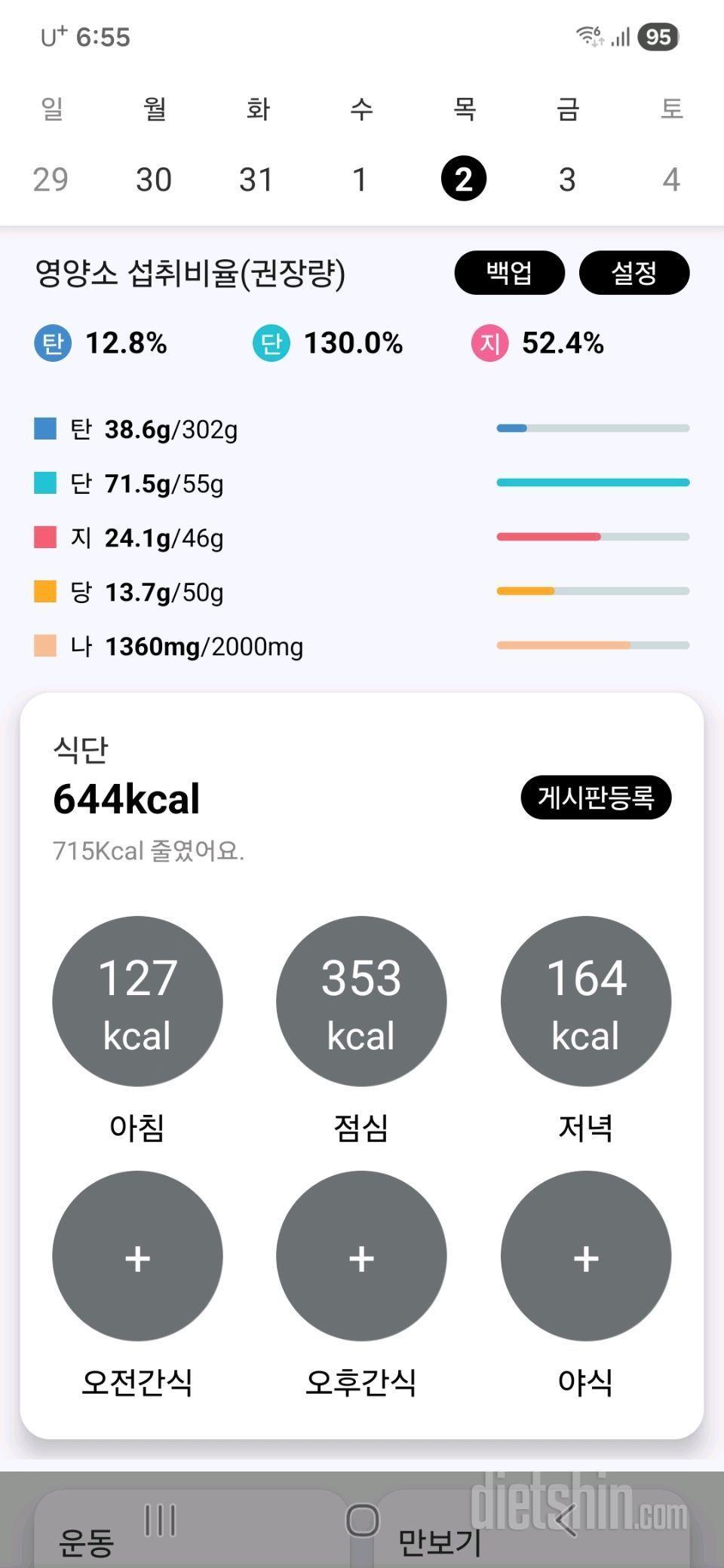Tap the 단 protein progress bar

[x=592, y=482]
